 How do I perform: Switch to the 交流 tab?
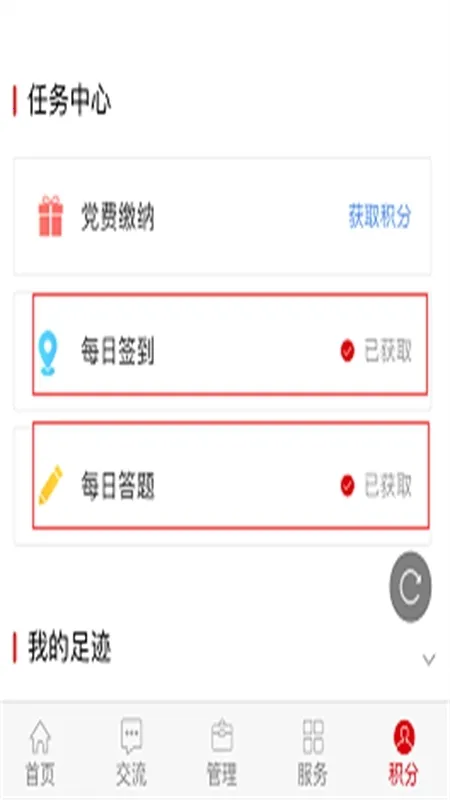click(131, 752)
